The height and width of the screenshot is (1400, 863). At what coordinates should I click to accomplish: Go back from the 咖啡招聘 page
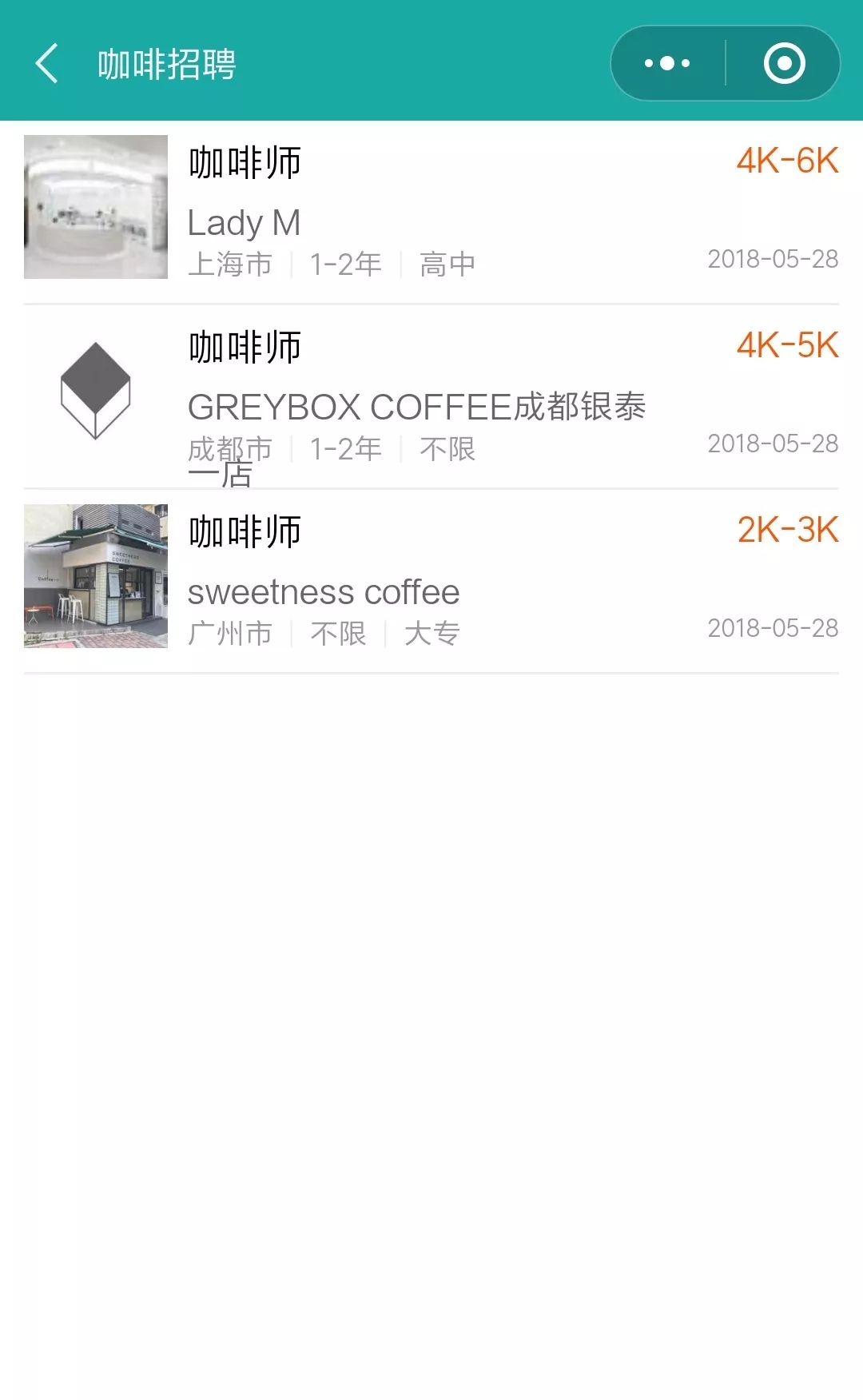47,64
